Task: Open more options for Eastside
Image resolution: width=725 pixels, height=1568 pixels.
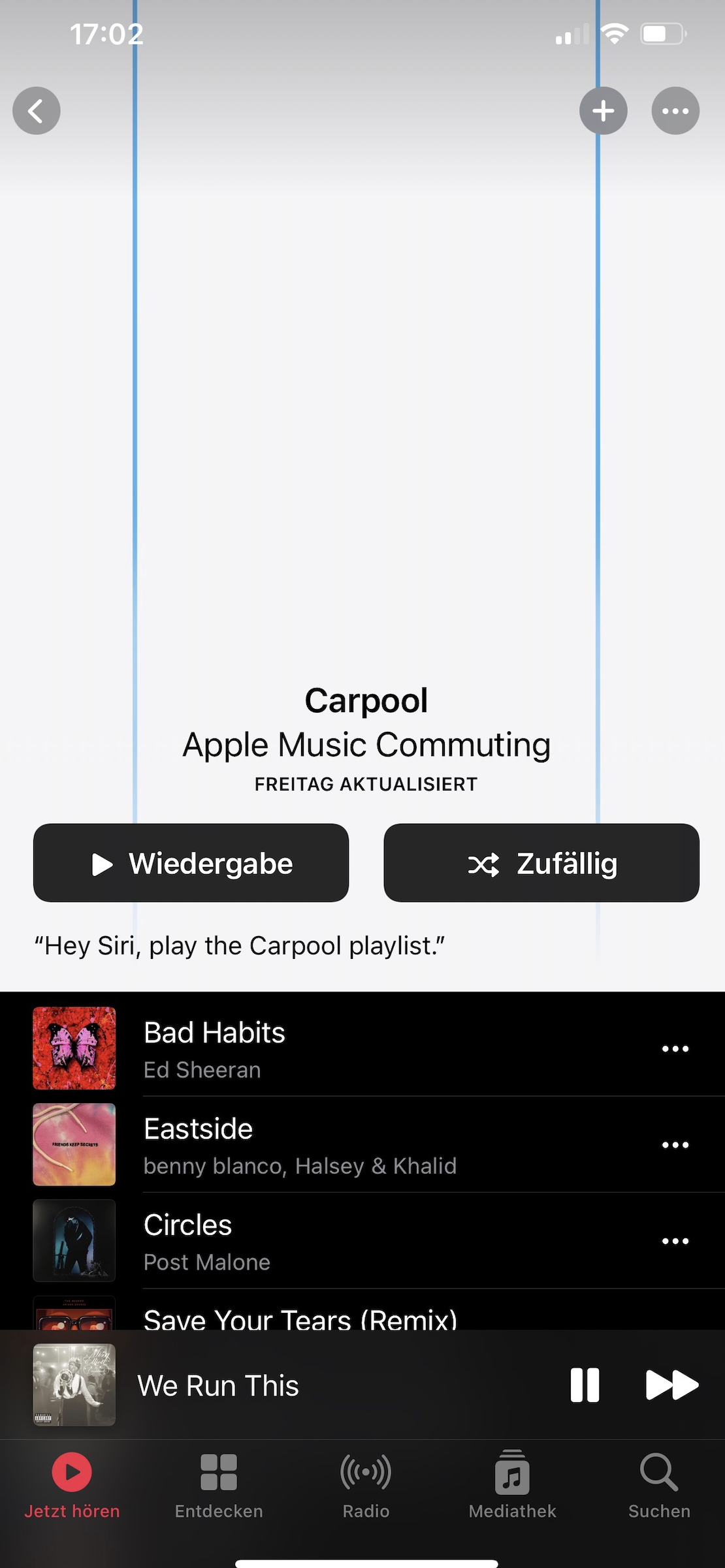Action: pyautogui.click(x=675, y=1145)
